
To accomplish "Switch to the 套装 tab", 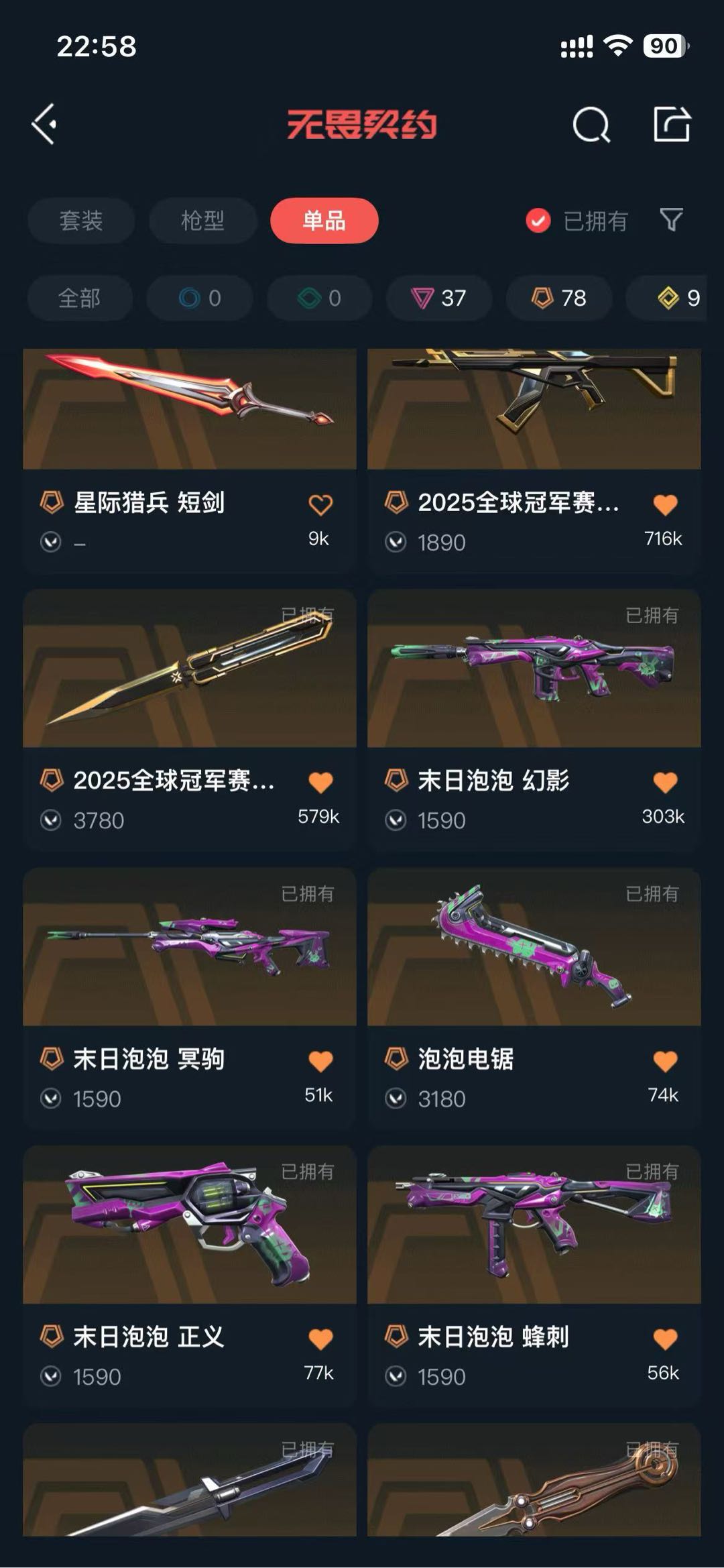I will click(81, 221).
